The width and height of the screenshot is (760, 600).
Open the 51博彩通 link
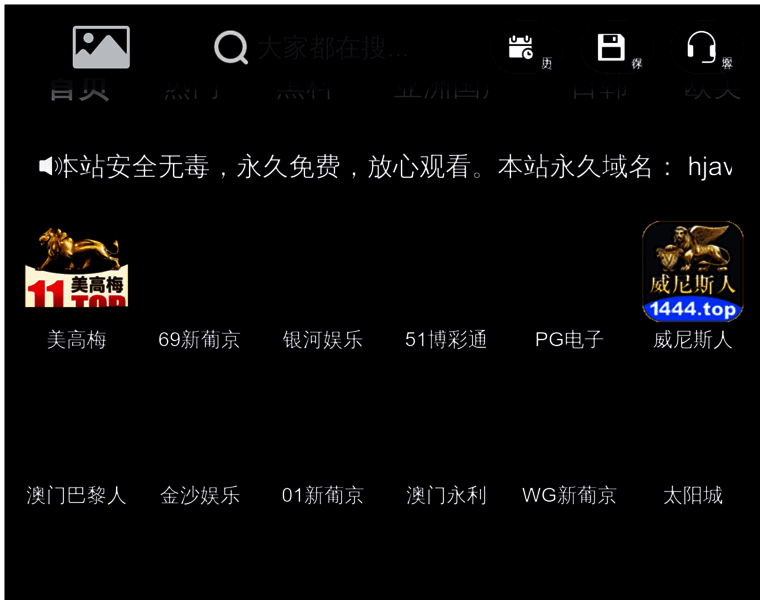(x=446, y=339)
